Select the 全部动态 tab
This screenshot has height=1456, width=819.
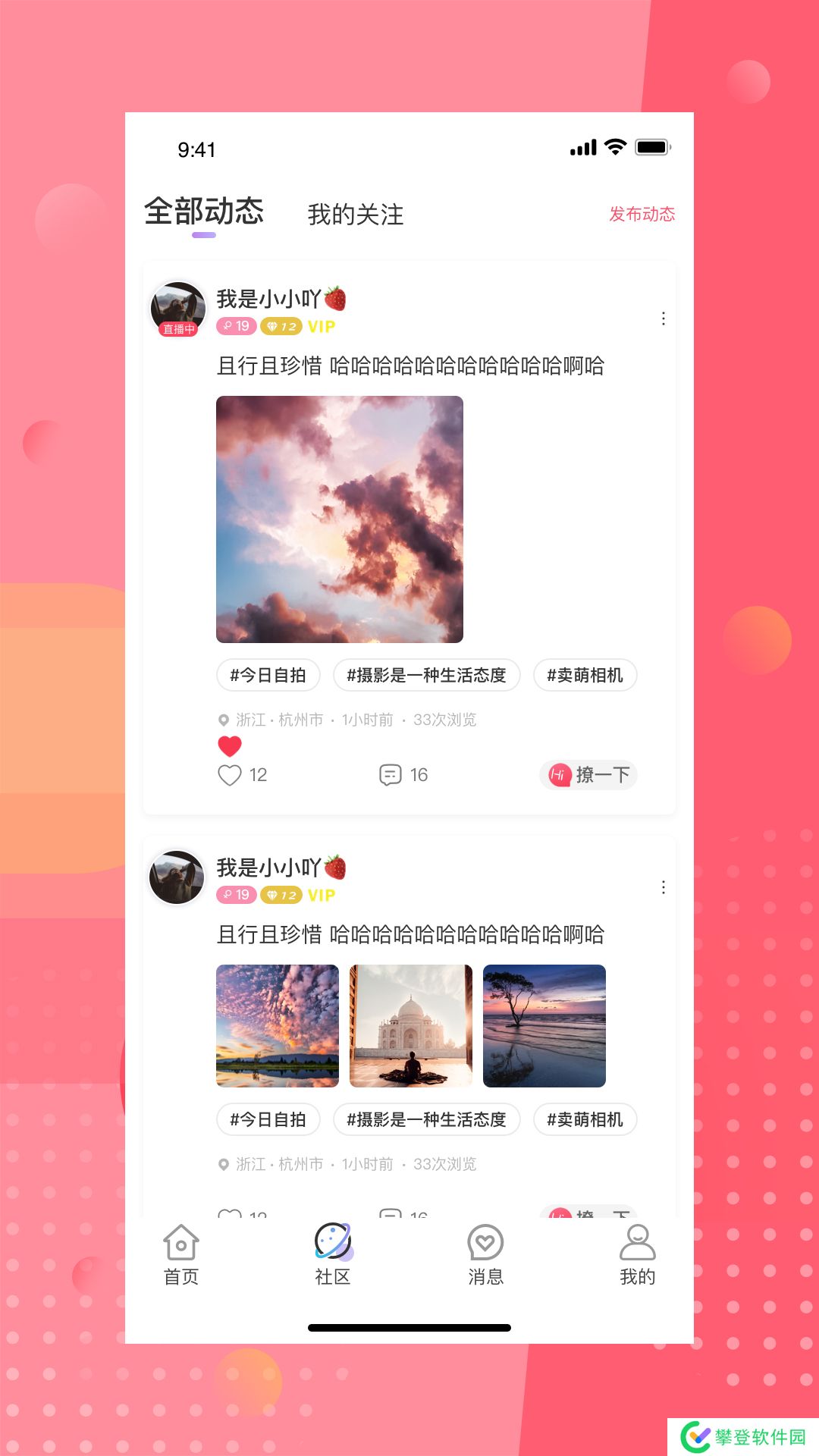(x=204, y=212)
